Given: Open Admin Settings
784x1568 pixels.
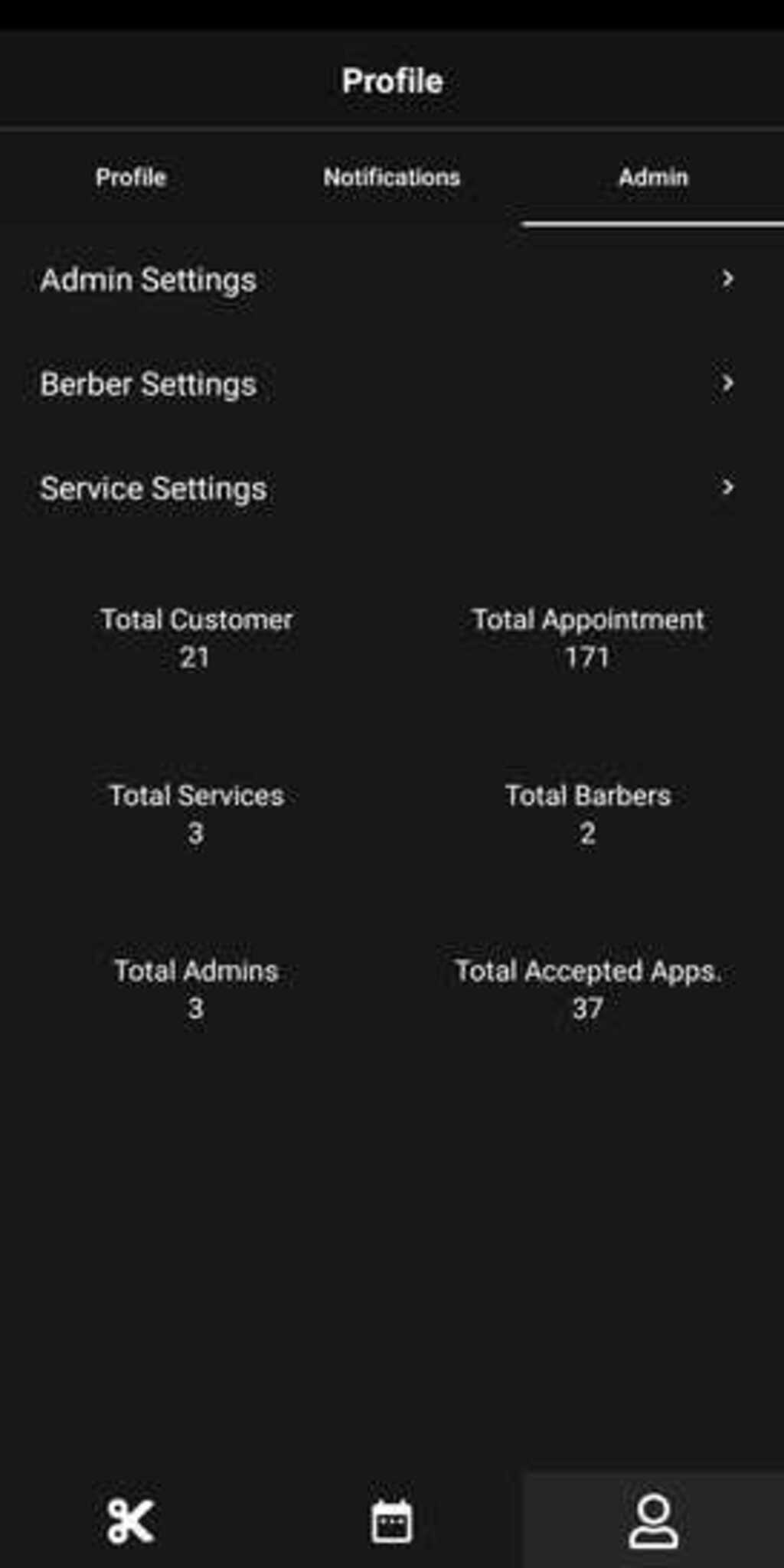Looking at the screenshot, I should pyautogui.click(x=387, y=280).
